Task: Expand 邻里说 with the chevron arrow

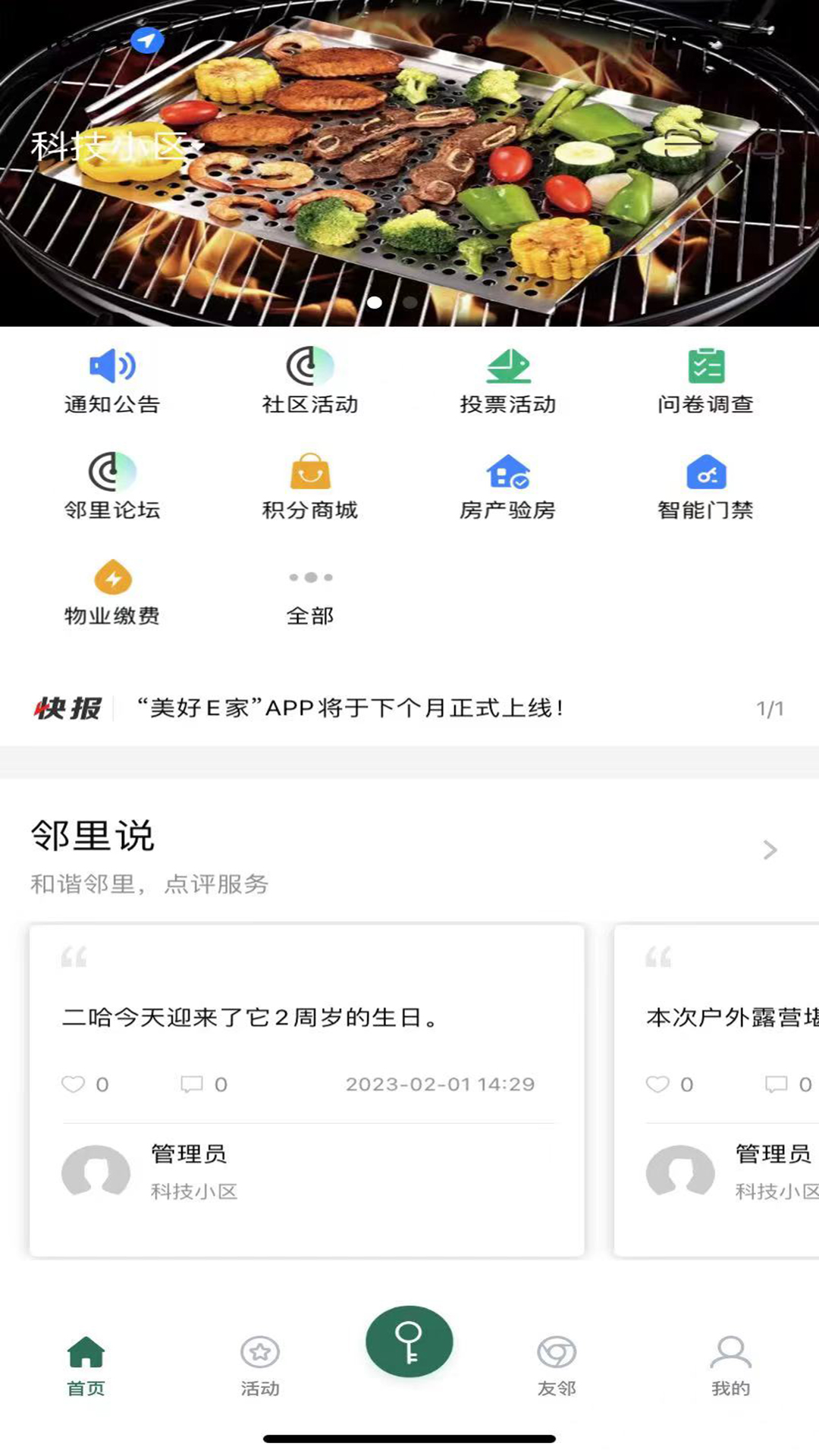Action: (x=770, y=850)
